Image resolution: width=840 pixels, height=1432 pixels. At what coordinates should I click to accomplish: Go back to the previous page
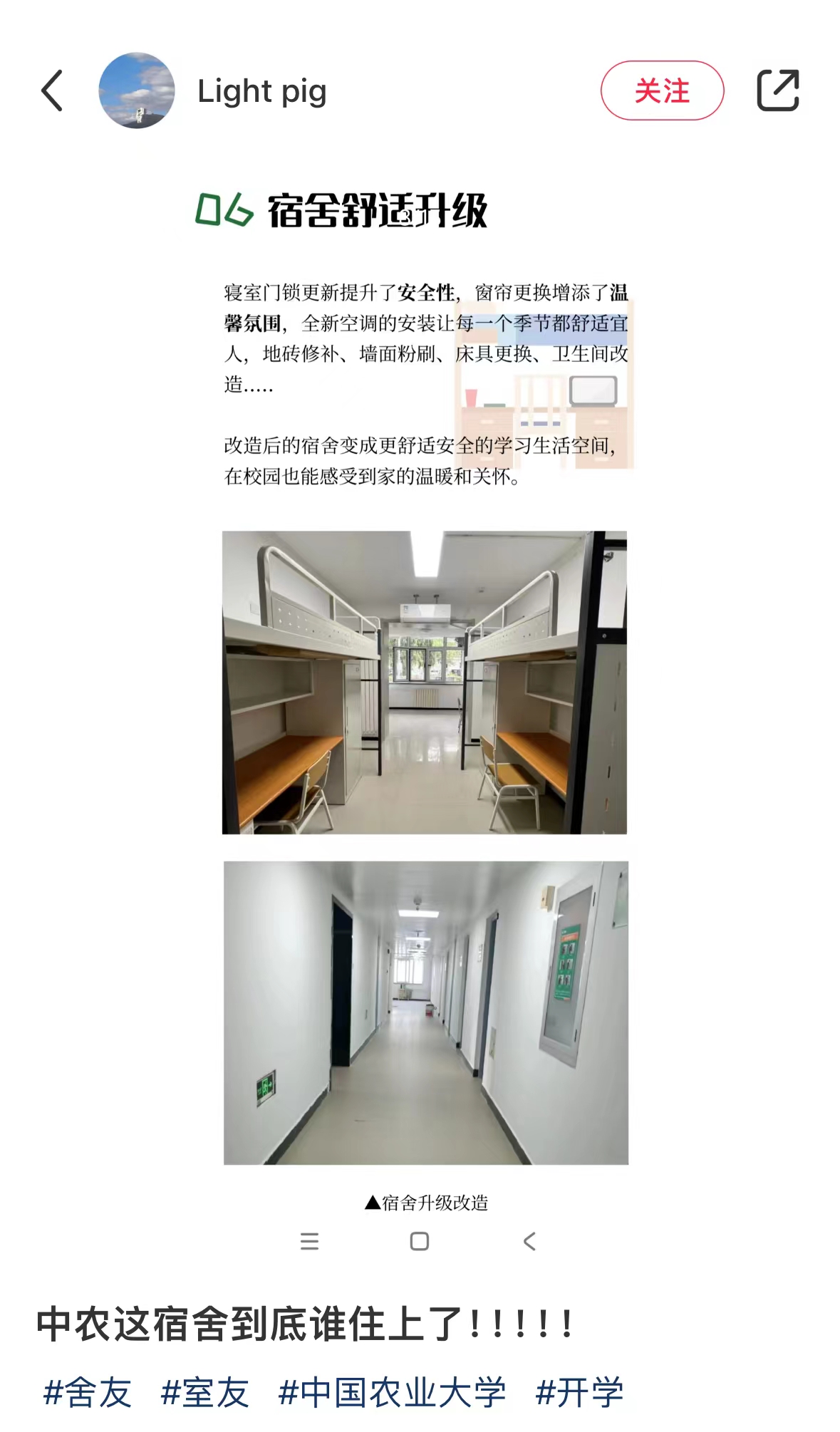pyautogui.click(x=52, y=90)
